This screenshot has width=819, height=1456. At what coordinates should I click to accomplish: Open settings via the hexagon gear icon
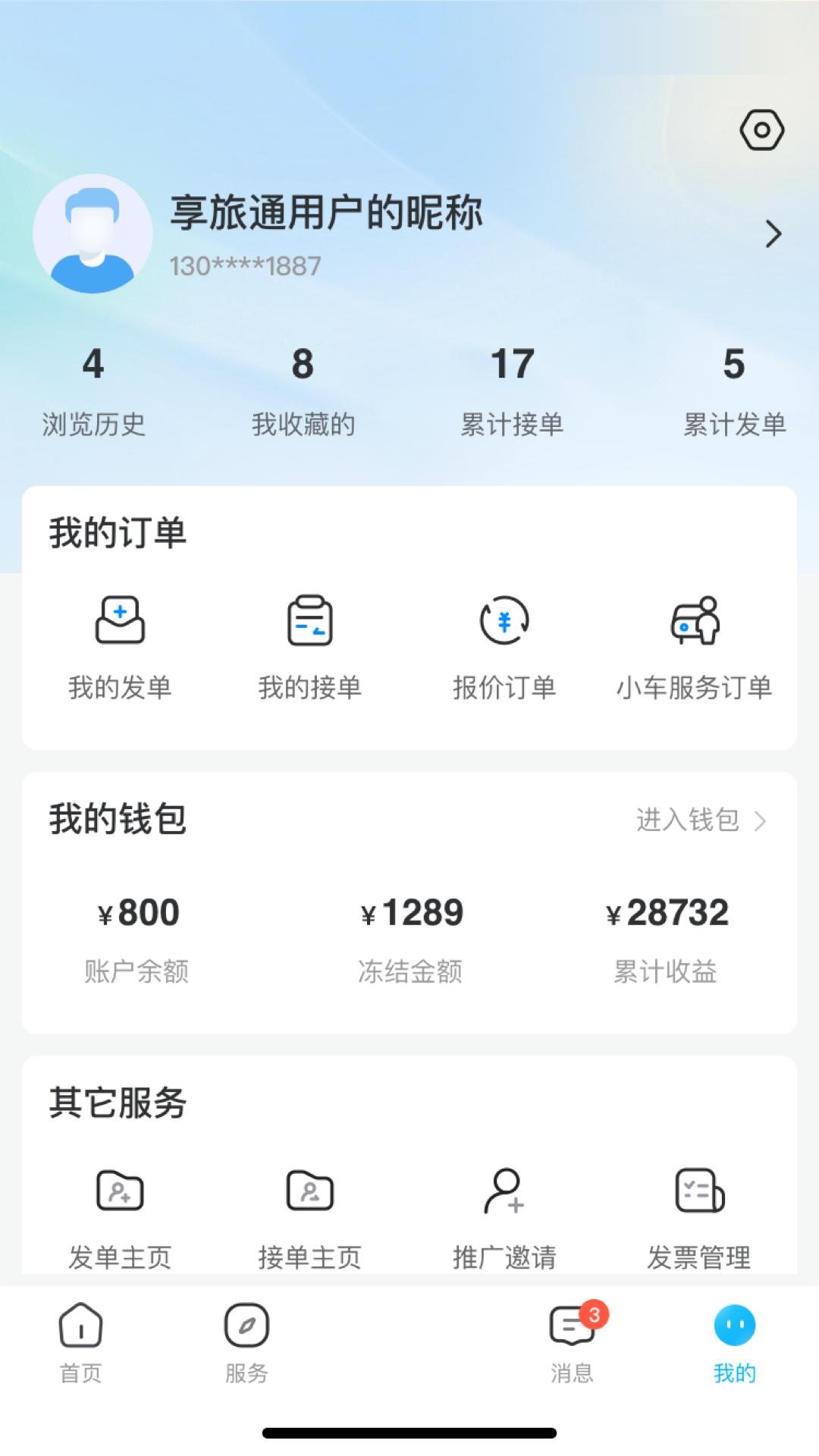761,130
